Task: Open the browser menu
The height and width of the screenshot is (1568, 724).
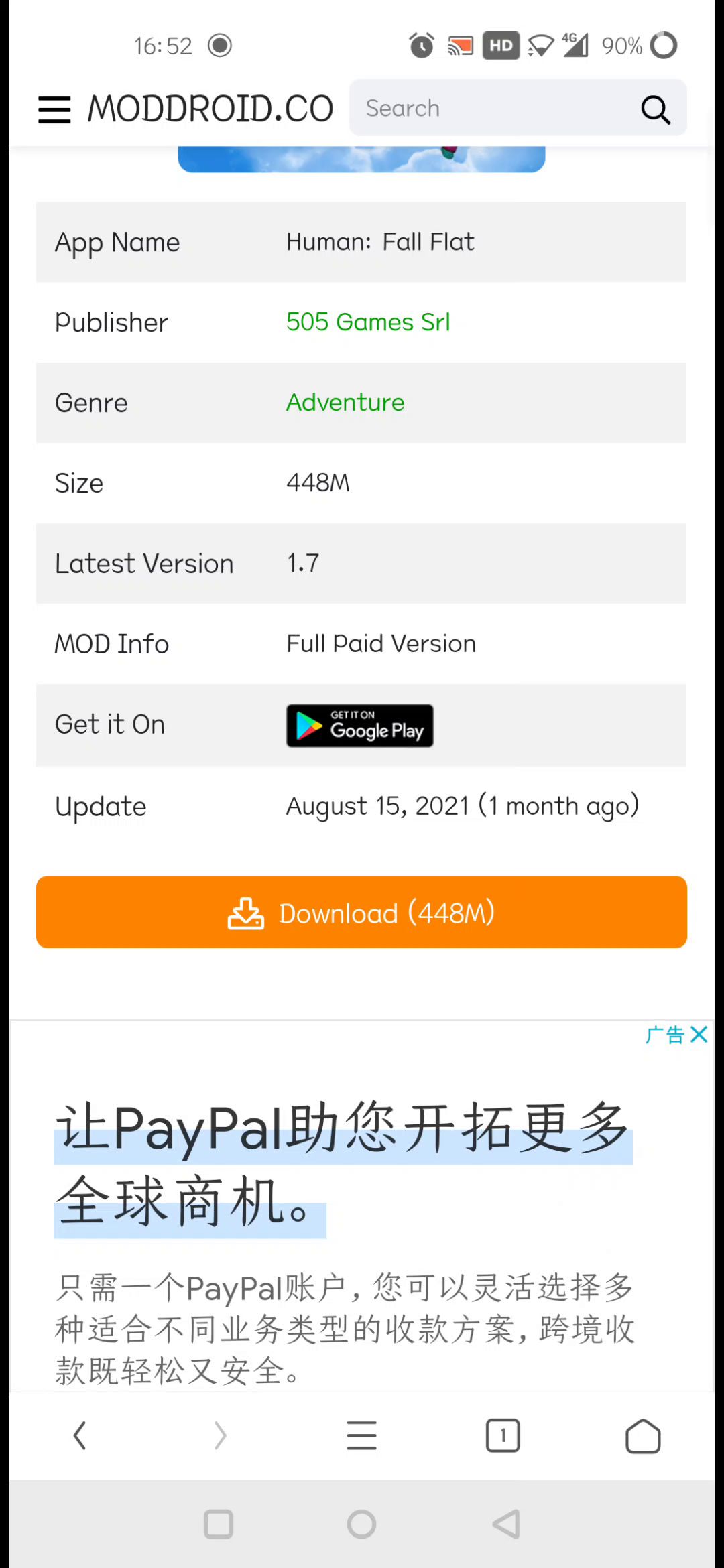Action: coord(361,1435)
